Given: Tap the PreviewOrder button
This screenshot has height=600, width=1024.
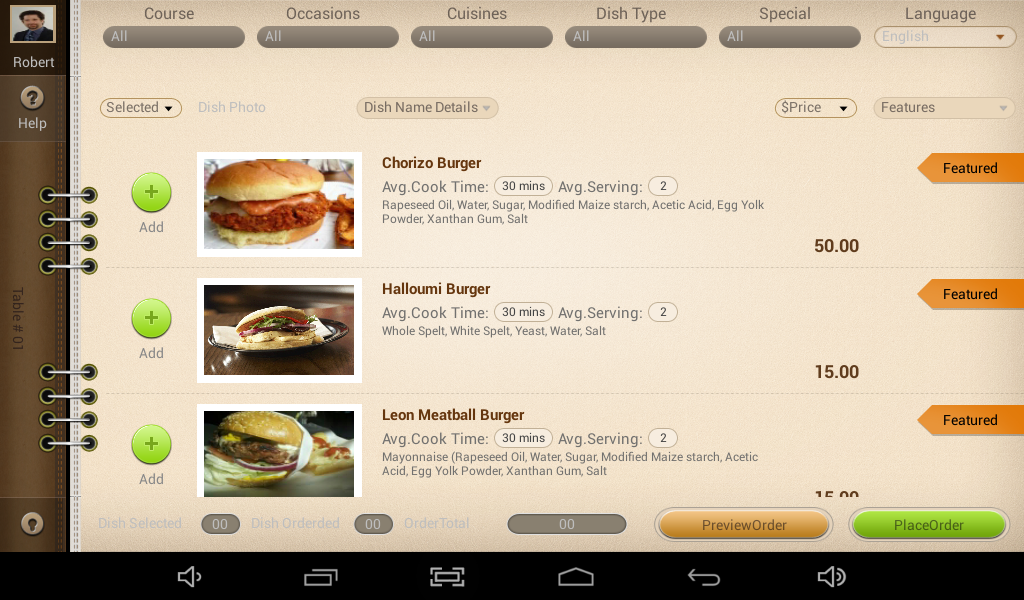Looking at the screenshot, I should (744, 525).
